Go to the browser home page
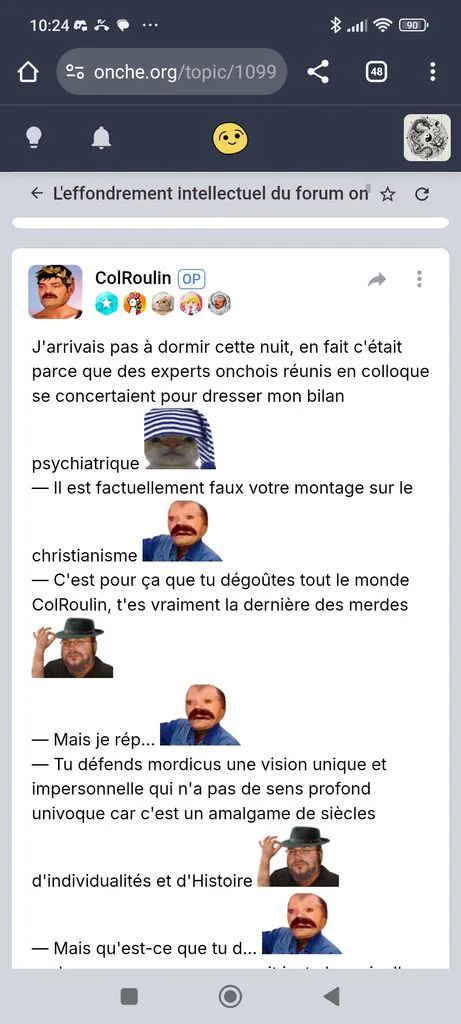 click(x=28, y=72)
